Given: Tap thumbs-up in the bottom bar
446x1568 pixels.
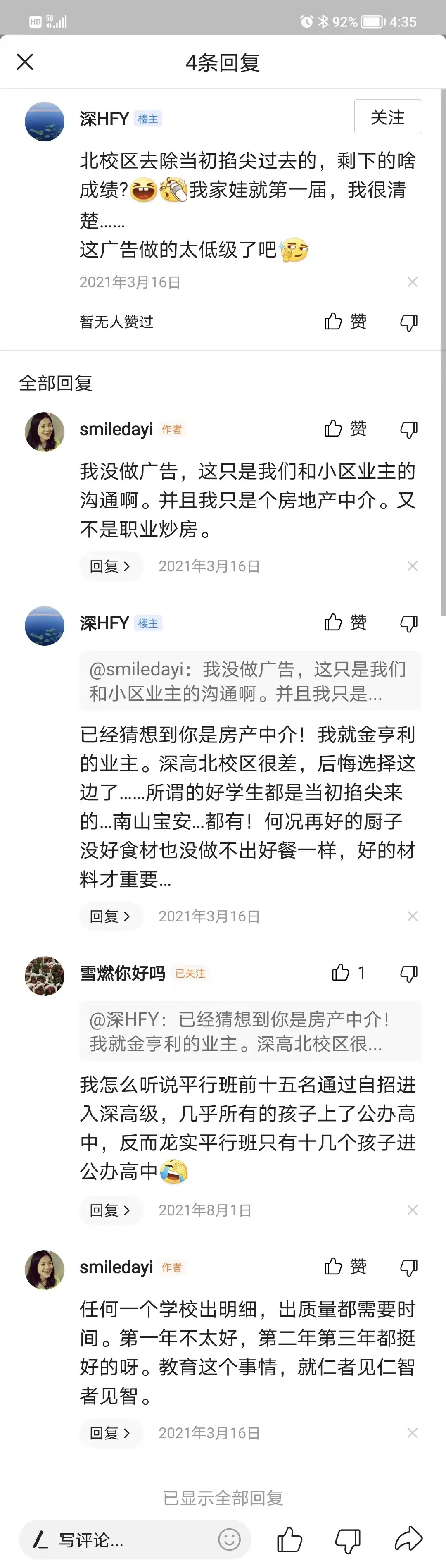Looking at the screenshot, I should point(289,1540).
